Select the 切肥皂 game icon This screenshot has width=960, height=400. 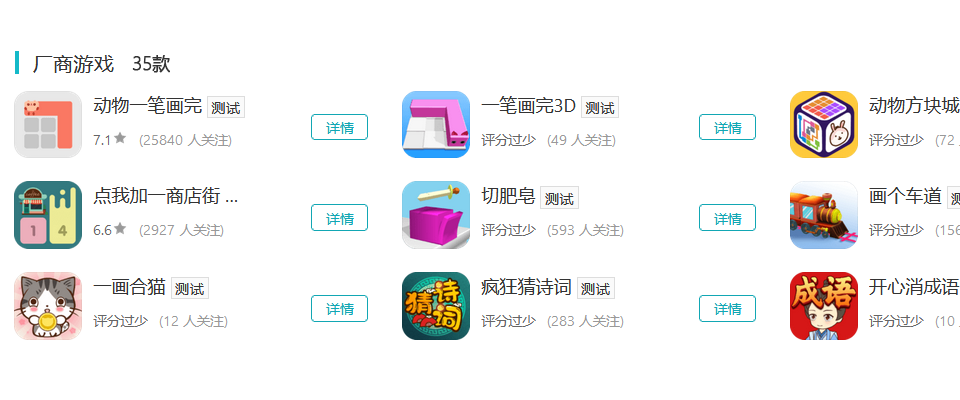[436, 215]
